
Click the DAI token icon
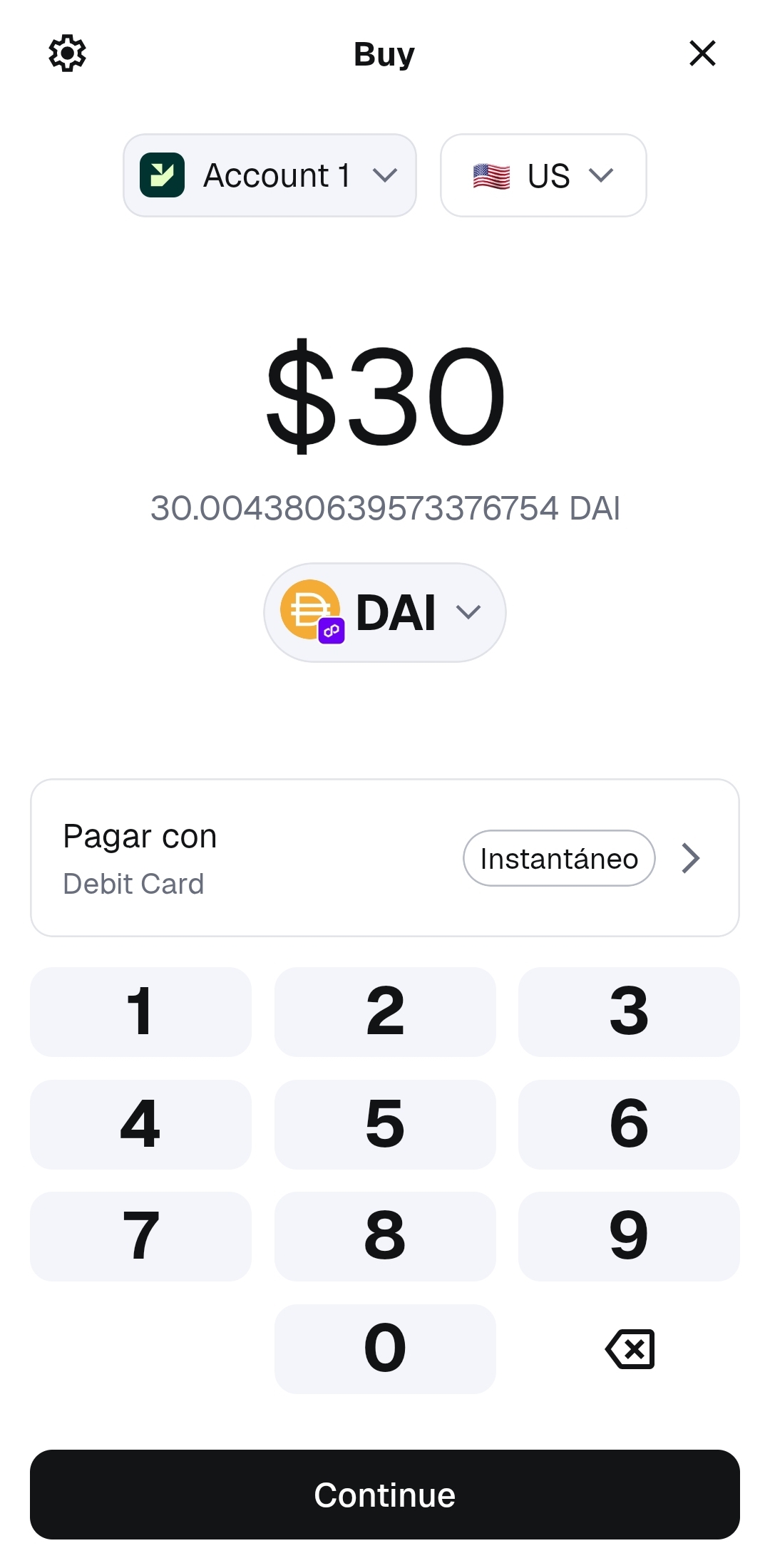310,611
